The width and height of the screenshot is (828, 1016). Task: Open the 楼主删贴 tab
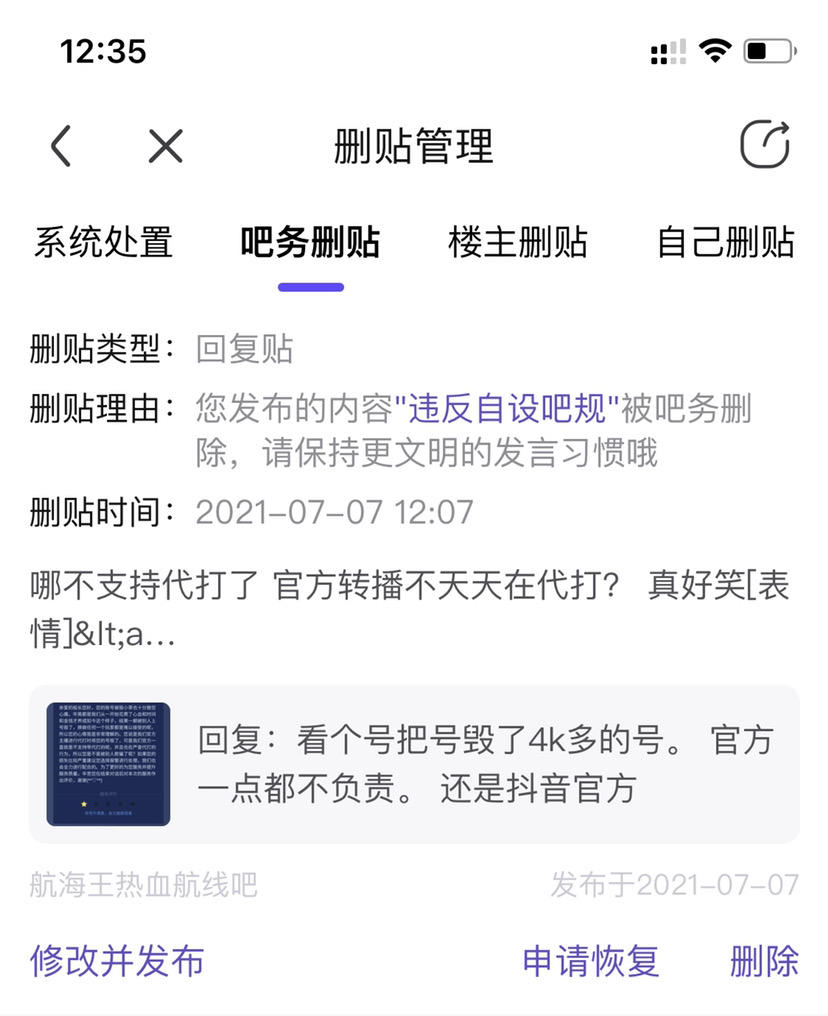coord(518,242)
